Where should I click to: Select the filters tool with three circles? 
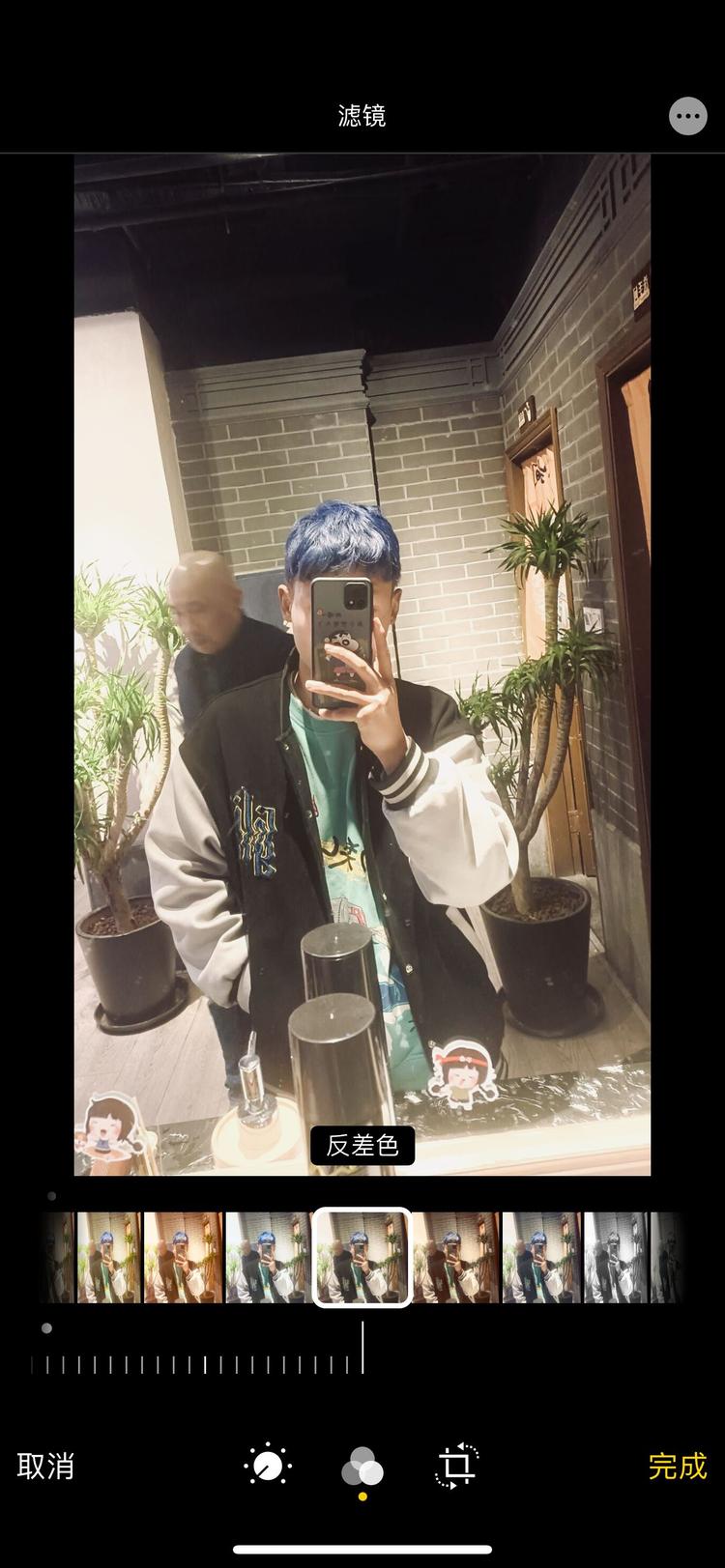pos(362,1466)
